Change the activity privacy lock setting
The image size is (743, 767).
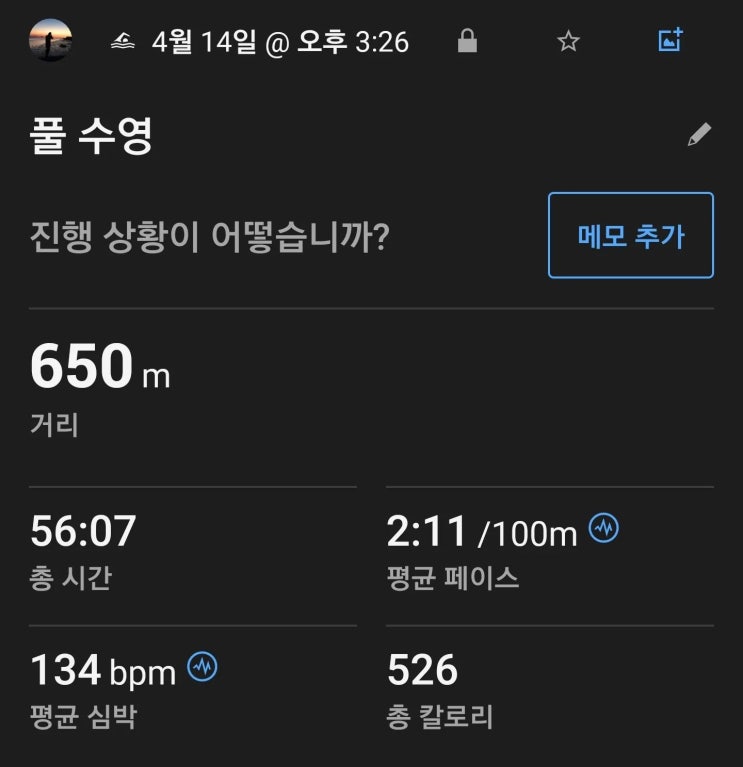tap(466, 41)
